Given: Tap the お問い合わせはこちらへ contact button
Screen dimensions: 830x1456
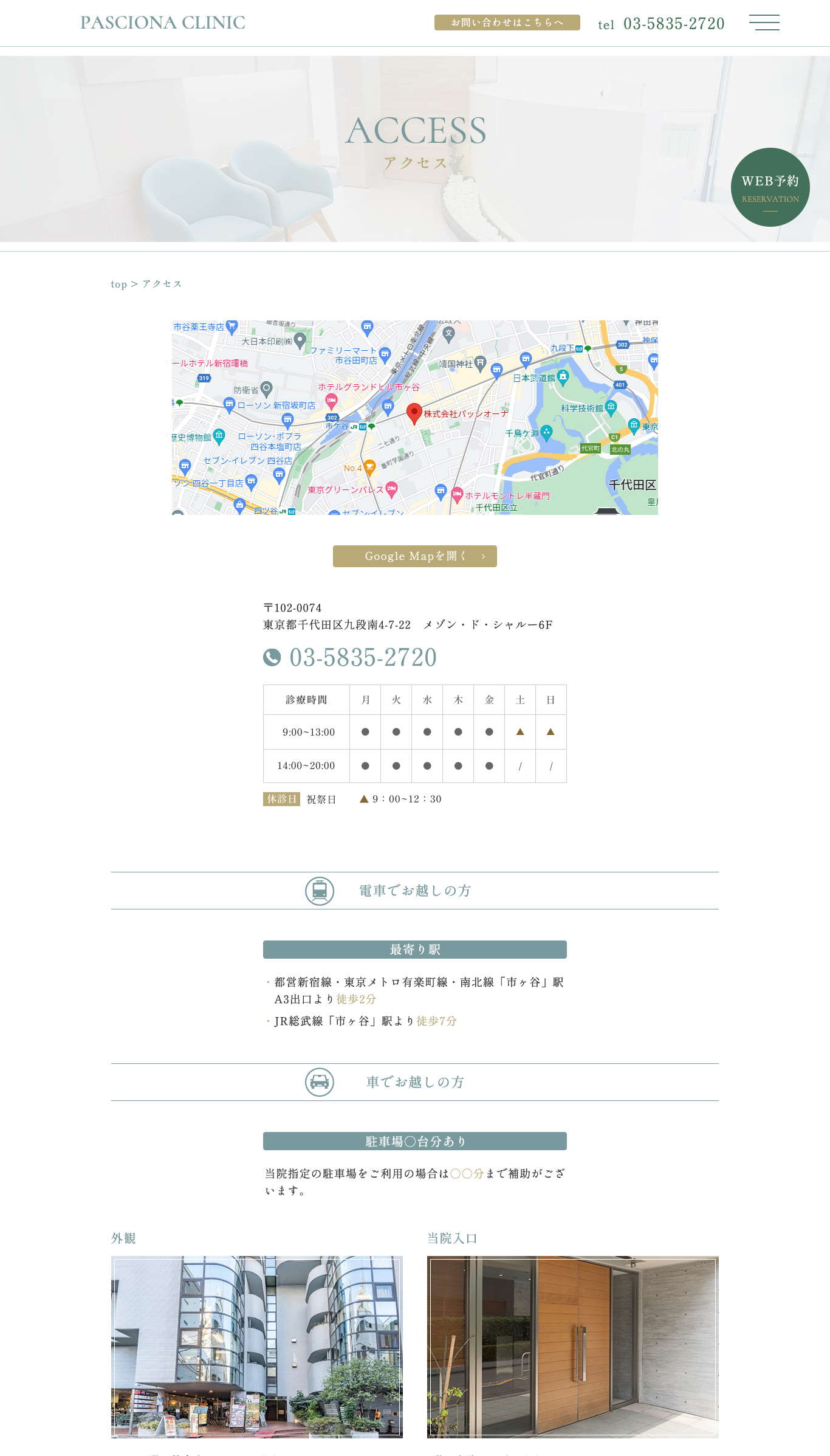Looking at the screenshot, I should tap(507, 22).
